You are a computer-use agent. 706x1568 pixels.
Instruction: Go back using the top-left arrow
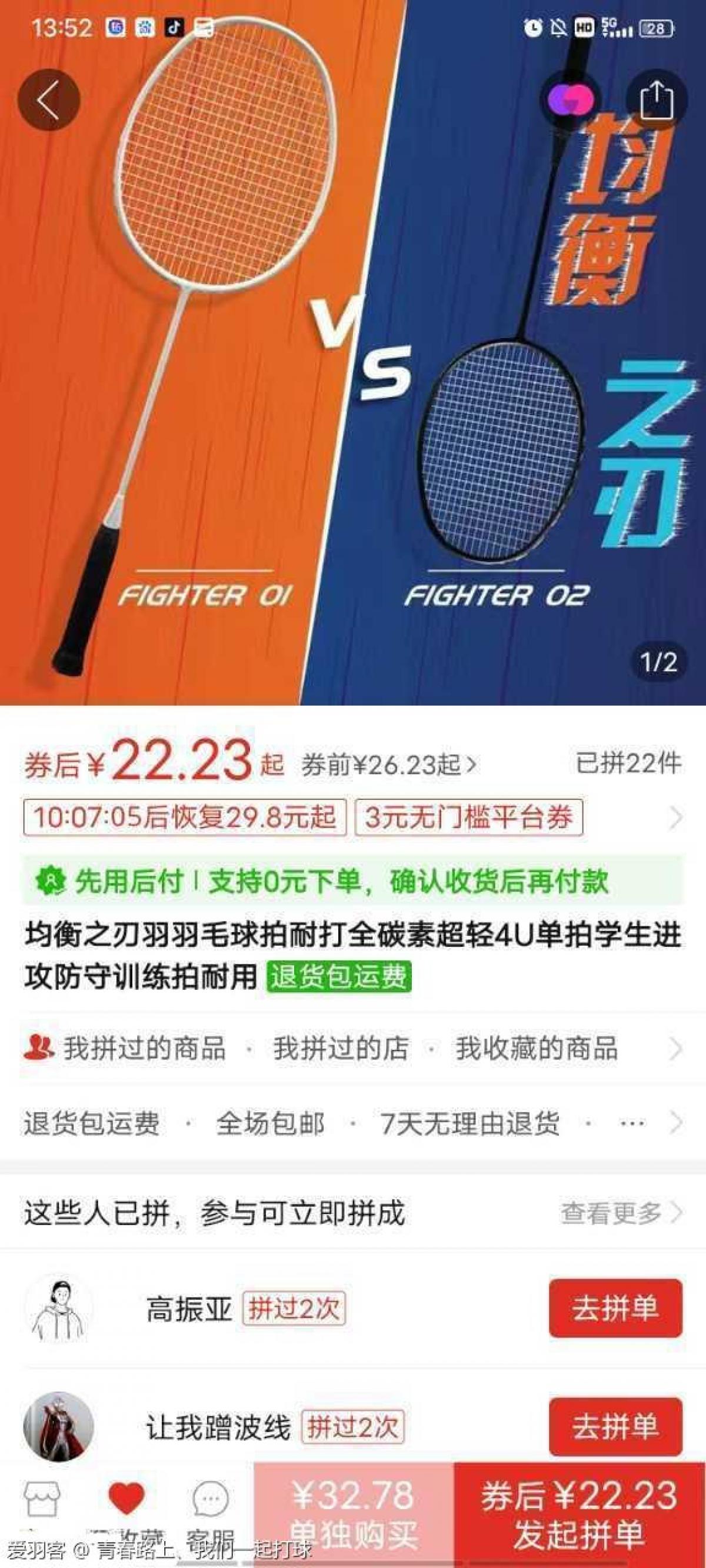point(49,100)
